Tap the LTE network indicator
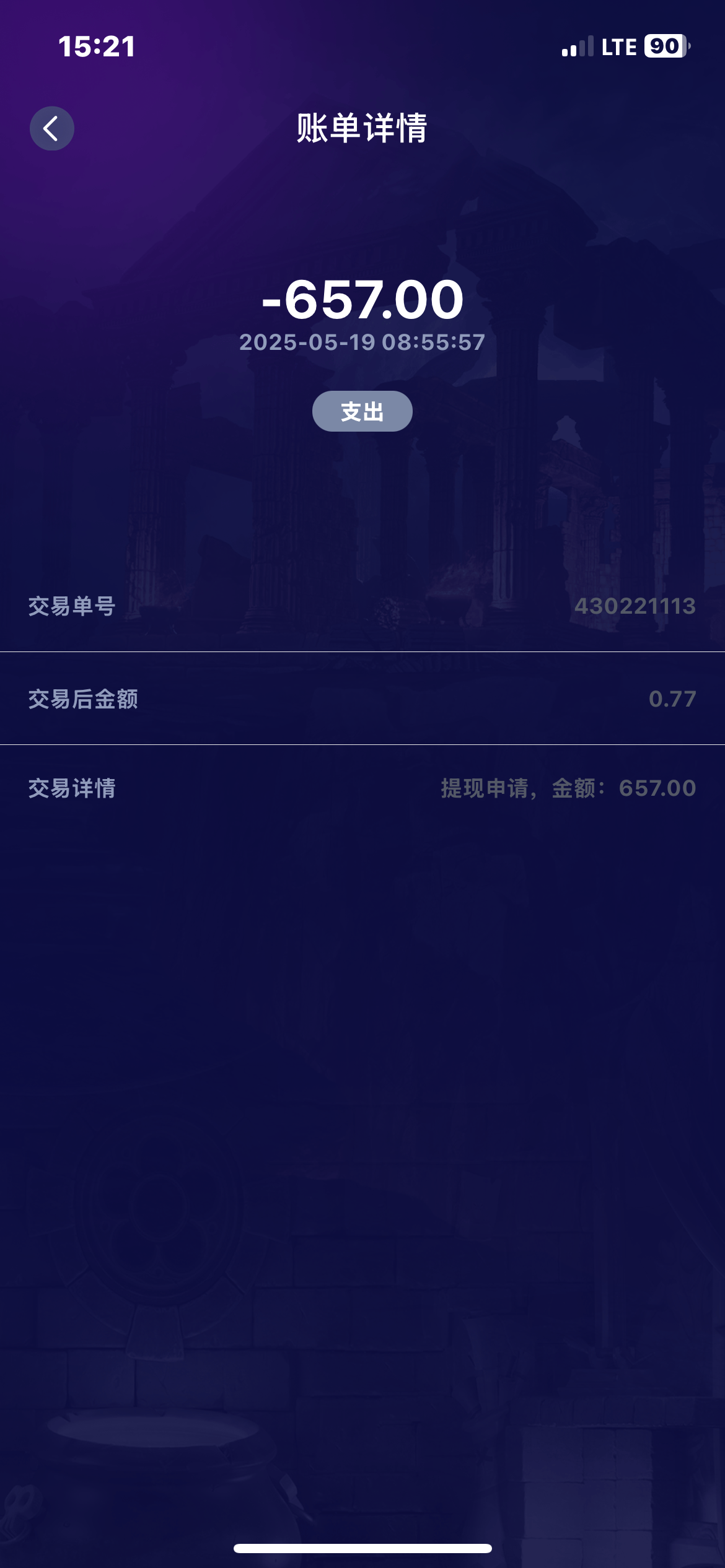The image size is (725, 1568). [618, 46]
